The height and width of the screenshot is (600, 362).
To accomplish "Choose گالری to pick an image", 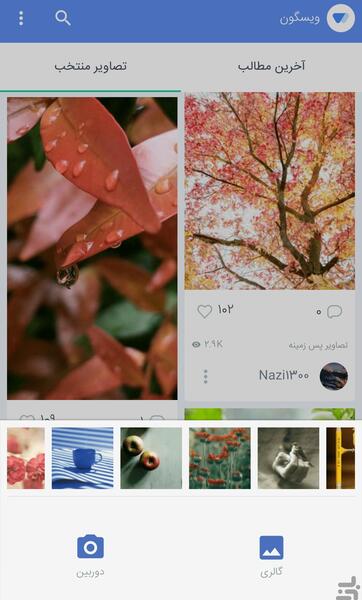I will pyautogui.click(x=271, y=556).
